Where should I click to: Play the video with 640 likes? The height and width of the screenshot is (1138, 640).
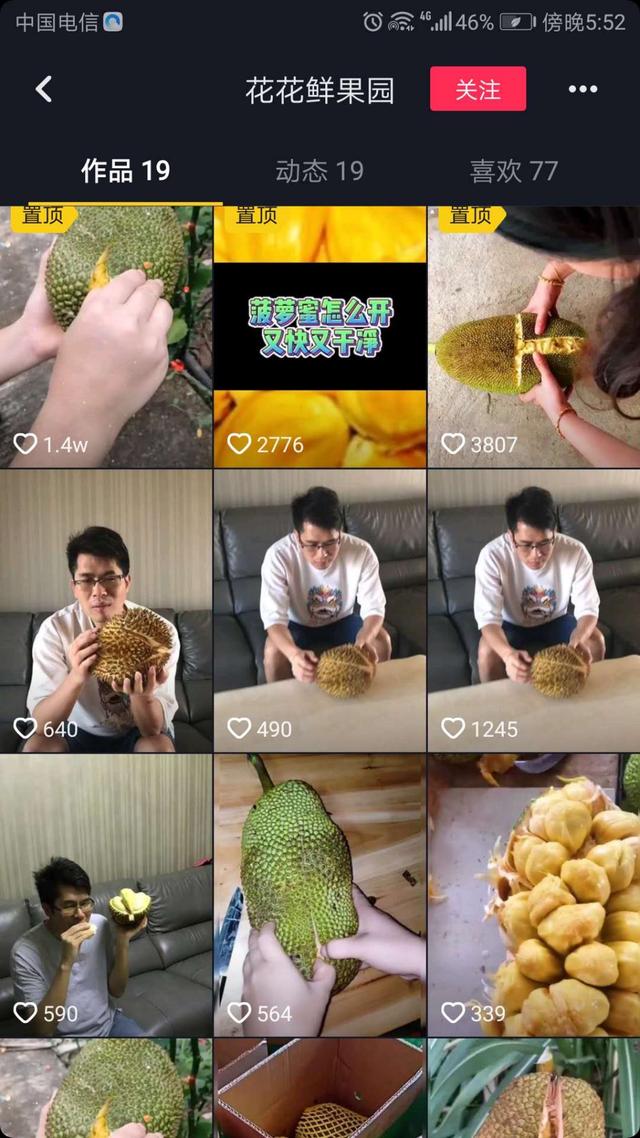106,610
